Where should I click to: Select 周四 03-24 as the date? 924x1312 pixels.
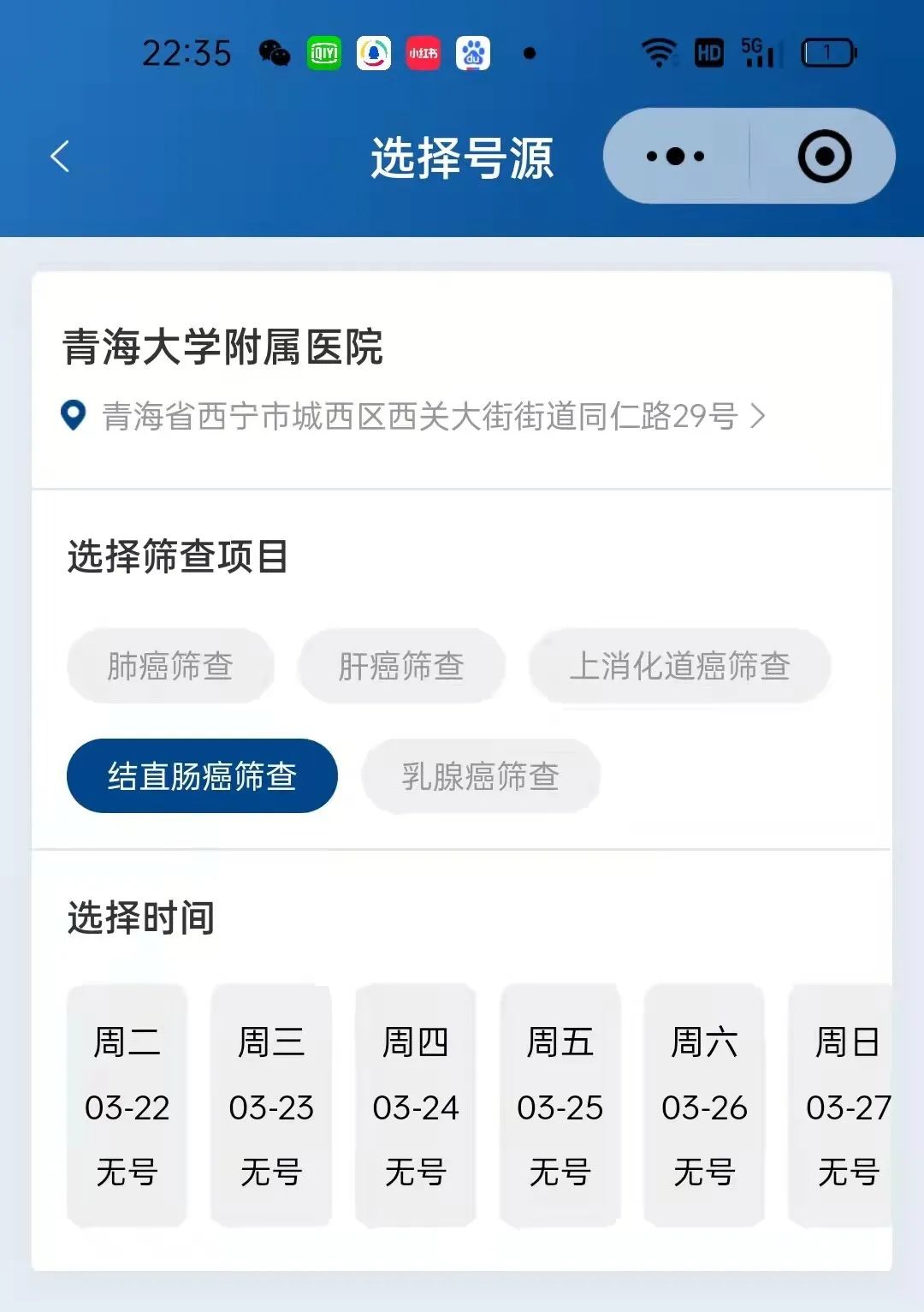[416, 1106]
